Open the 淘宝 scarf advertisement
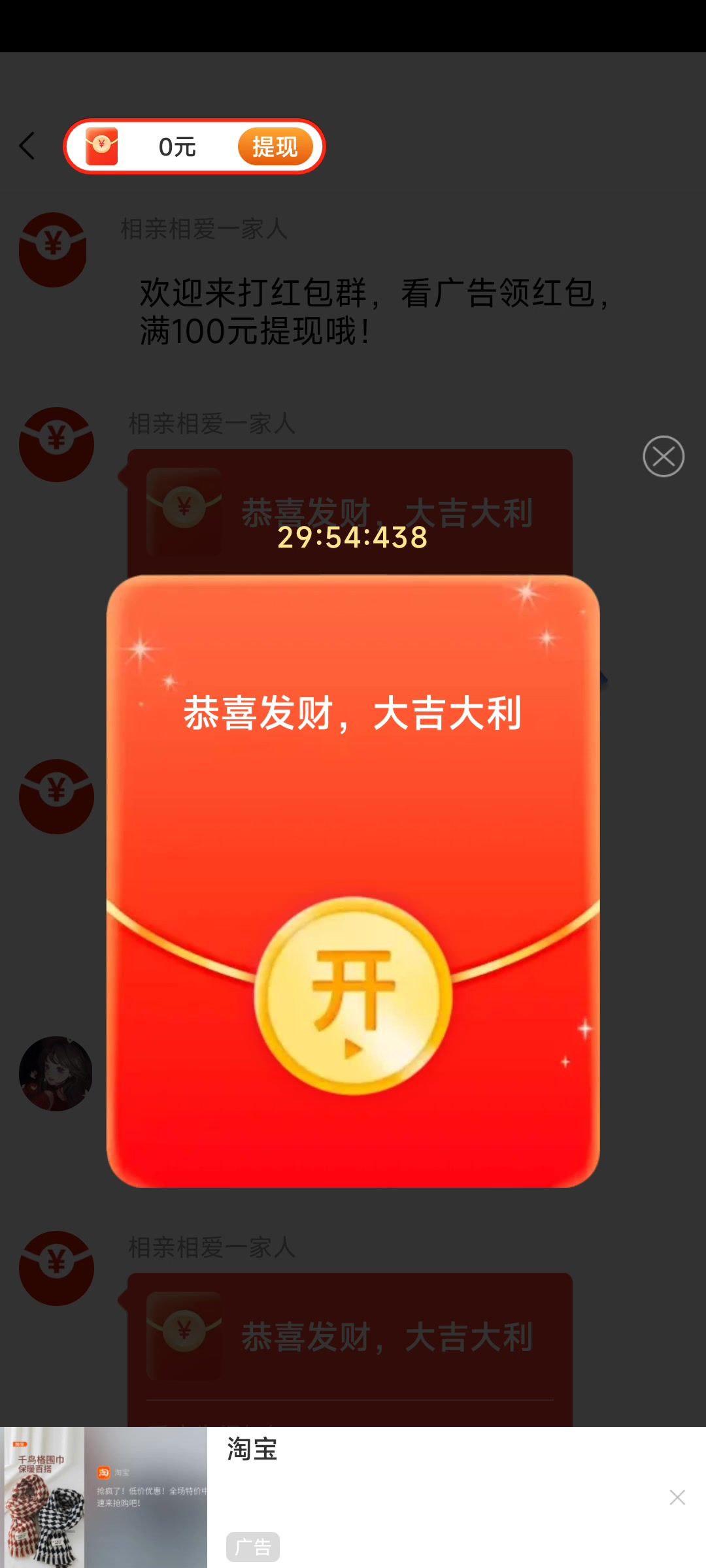706x1568 pixels. coord(105,1497)
